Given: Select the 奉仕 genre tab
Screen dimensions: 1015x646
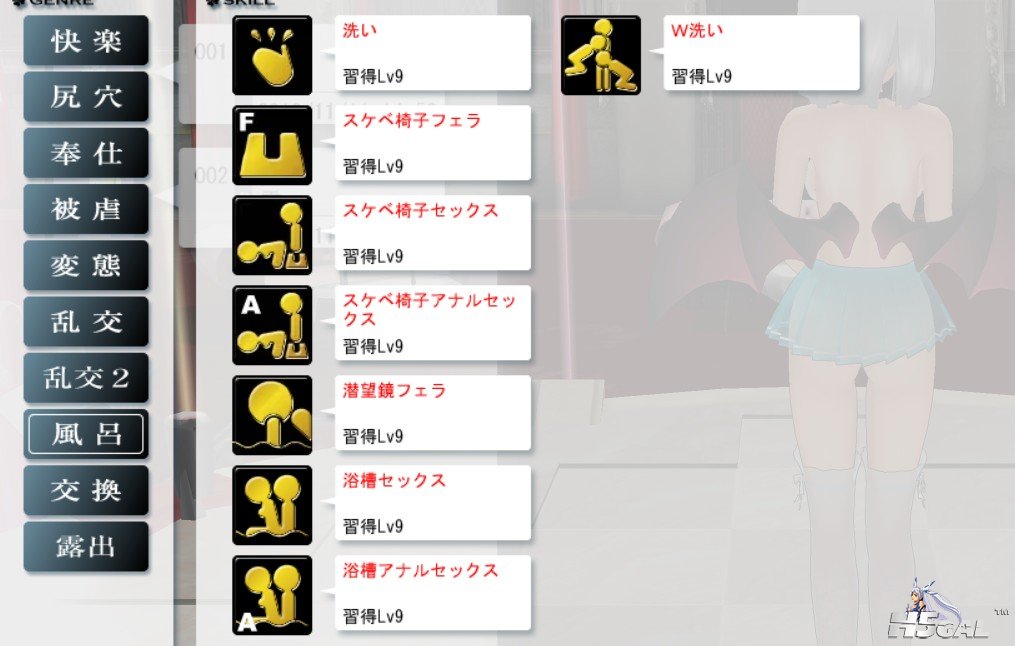Looking at the screenshot, I should (86, 154).
